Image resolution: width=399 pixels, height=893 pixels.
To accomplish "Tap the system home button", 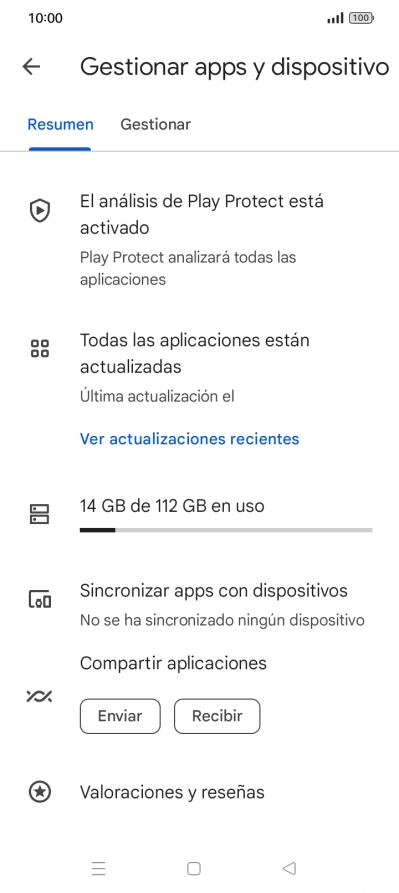I will click(194, 868).
